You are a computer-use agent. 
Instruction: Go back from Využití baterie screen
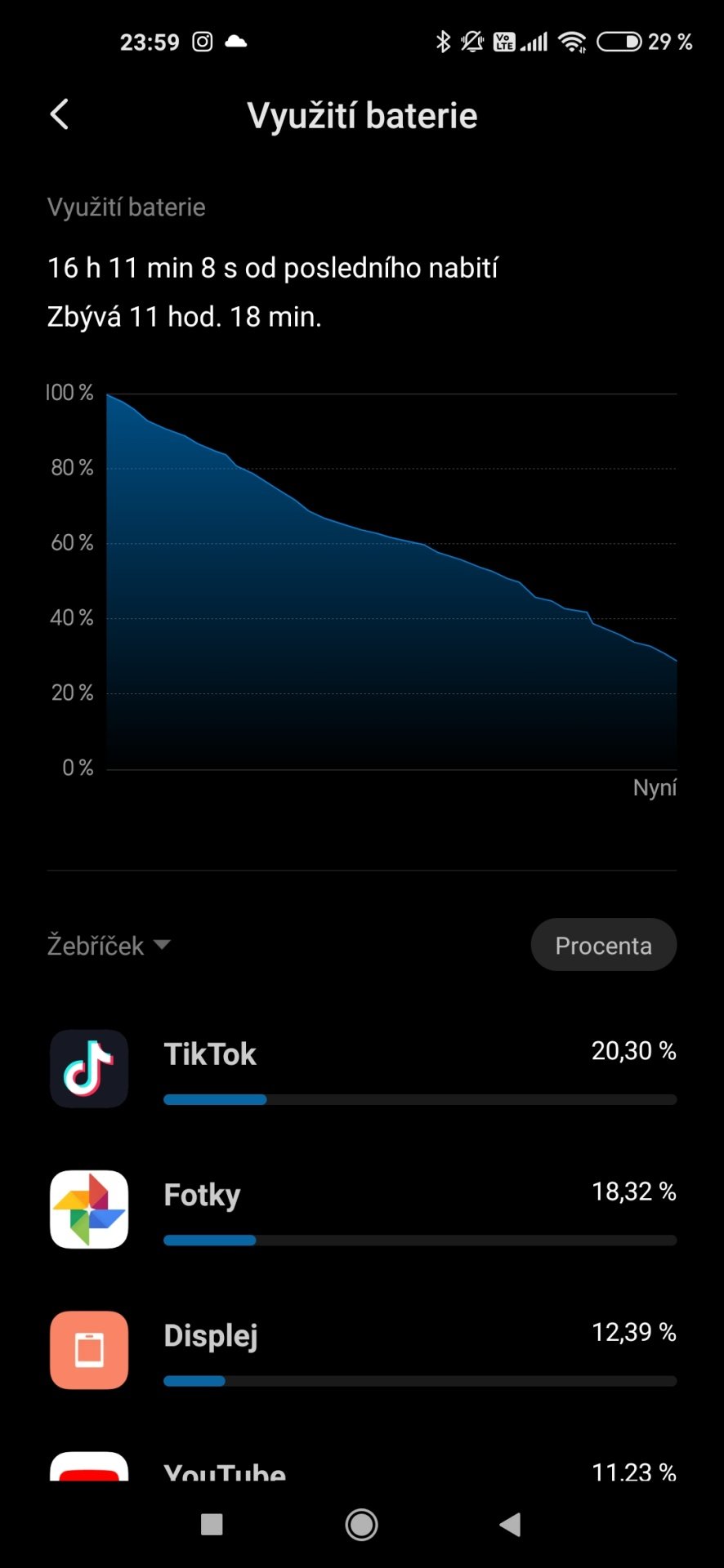tap(59, 115)
